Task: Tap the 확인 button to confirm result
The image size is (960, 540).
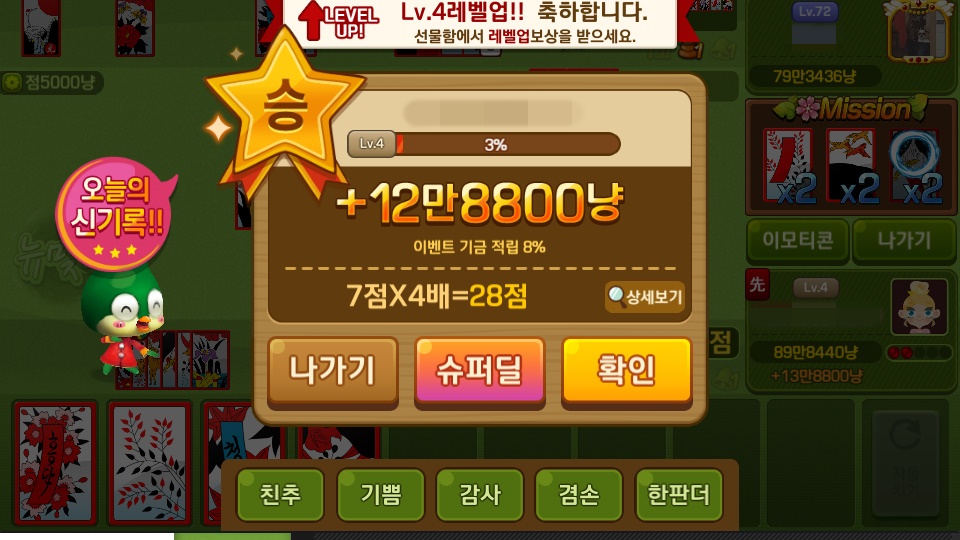Action: pyautogui.click(x=627, y=371)
